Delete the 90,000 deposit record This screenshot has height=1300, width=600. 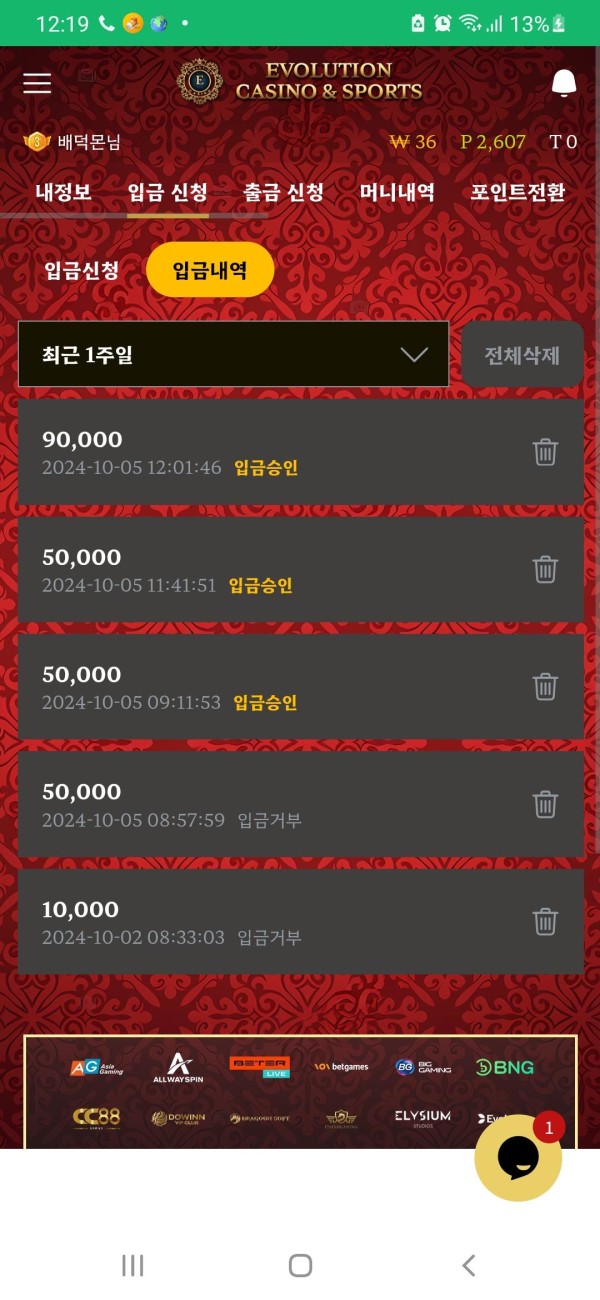tap(545, 452)
